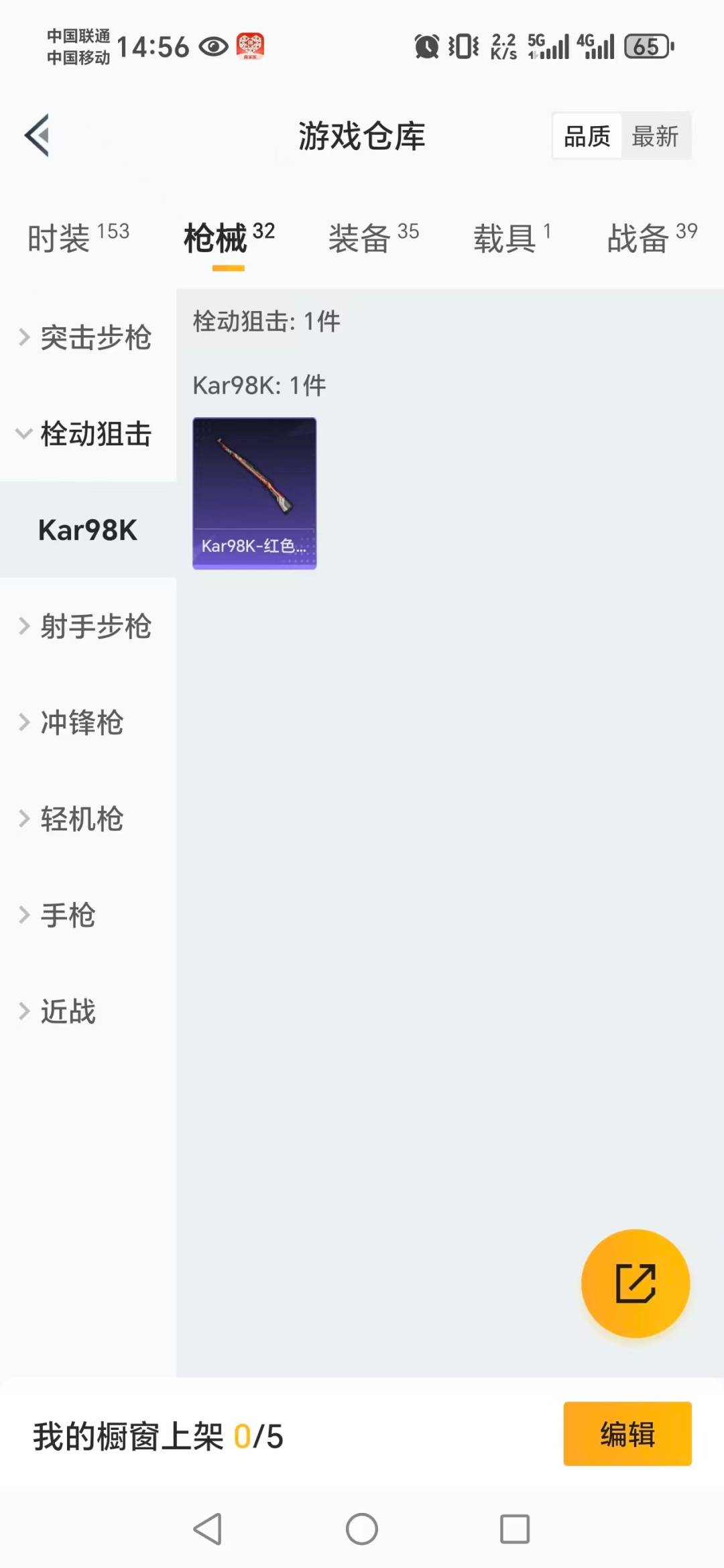The width and height of the screenshot is (724, 1568).
Task: Select the 枪械 tab
Action: 229,238
